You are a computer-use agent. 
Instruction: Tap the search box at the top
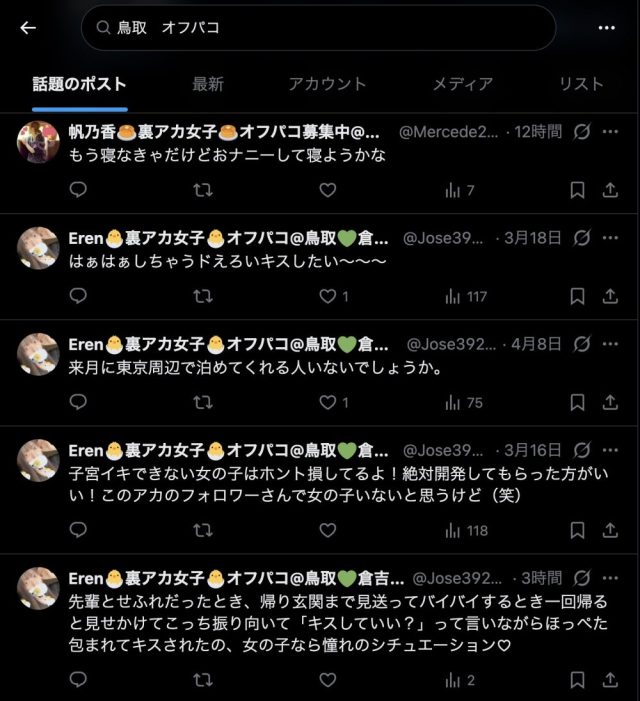coord(318,28)
